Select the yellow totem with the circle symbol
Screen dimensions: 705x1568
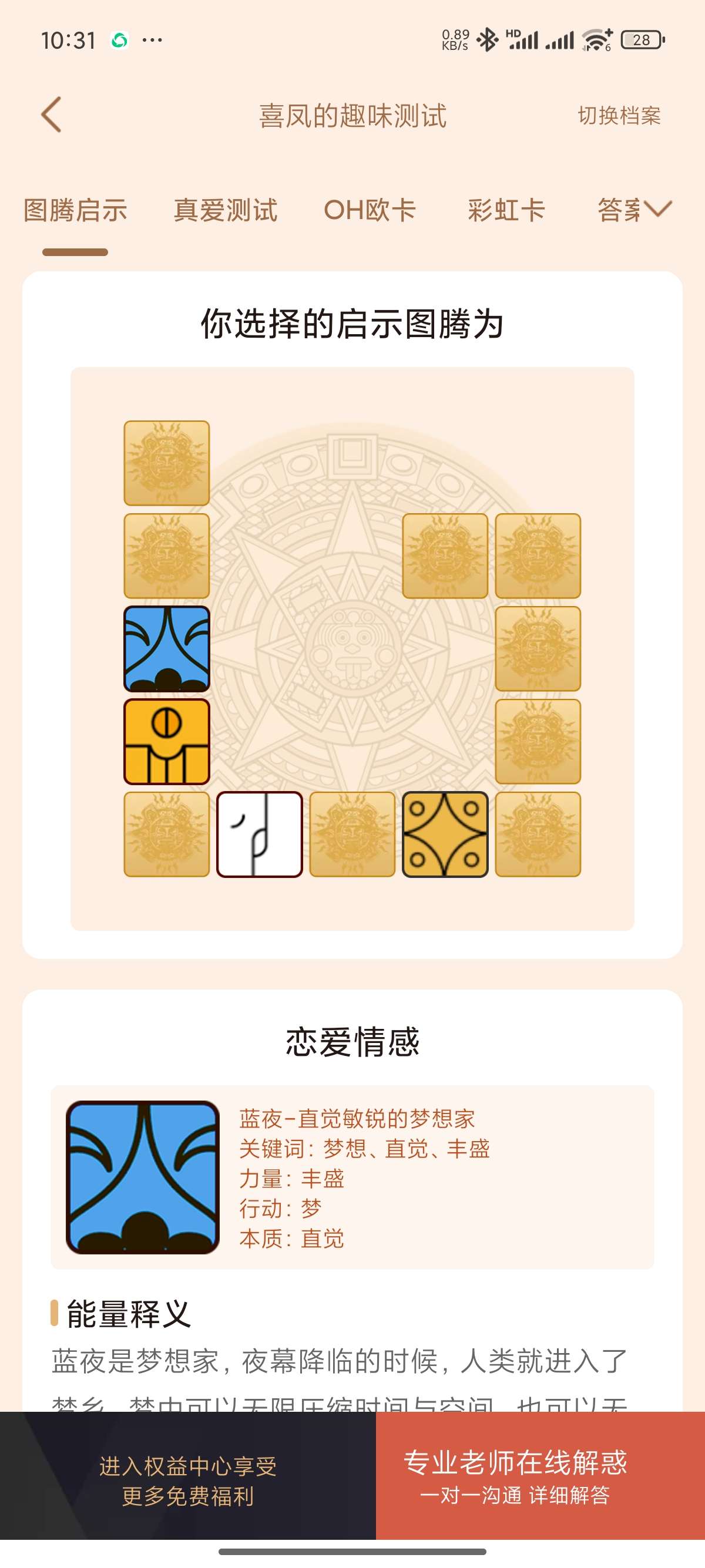(x=167, y=741)
